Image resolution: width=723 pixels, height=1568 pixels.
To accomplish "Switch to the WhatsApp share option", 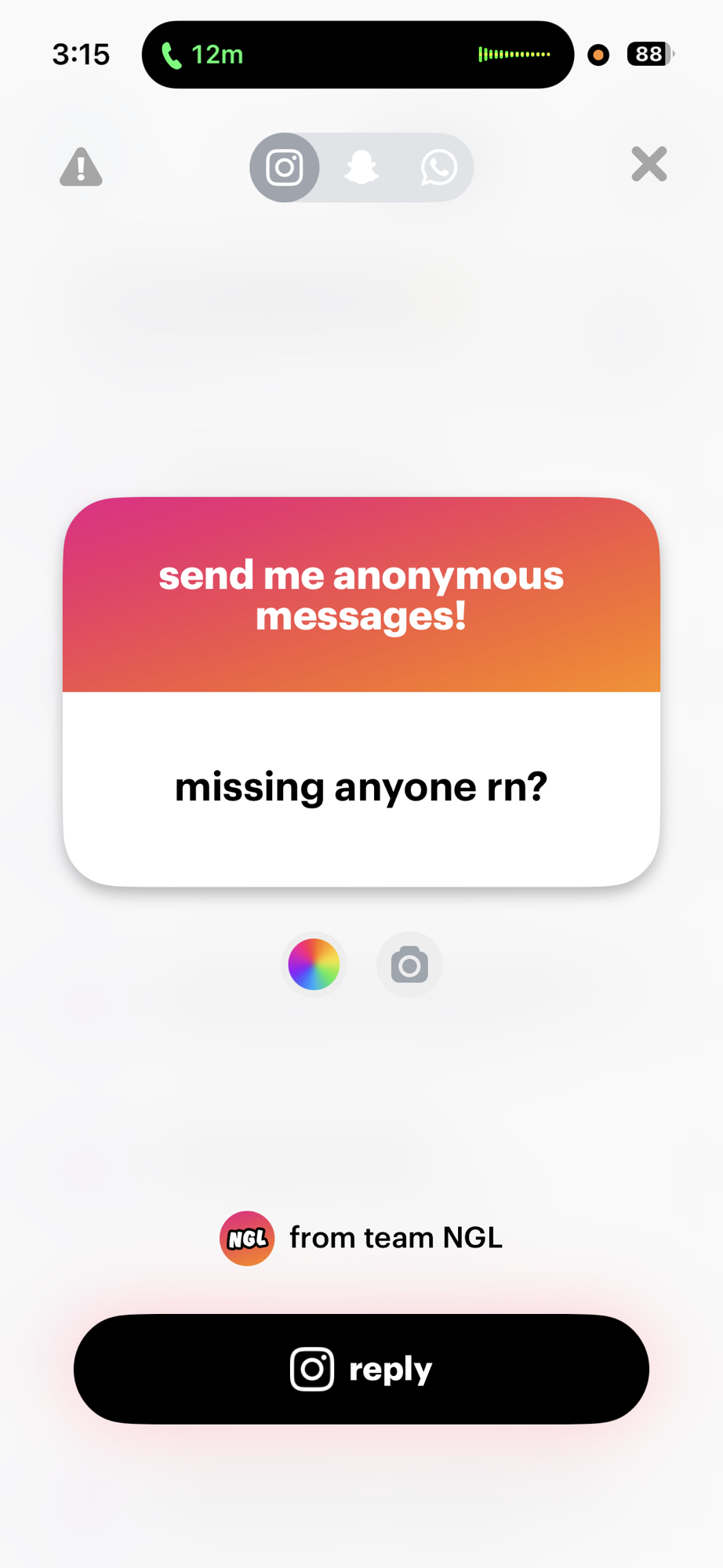I will (x=438, y=167).
